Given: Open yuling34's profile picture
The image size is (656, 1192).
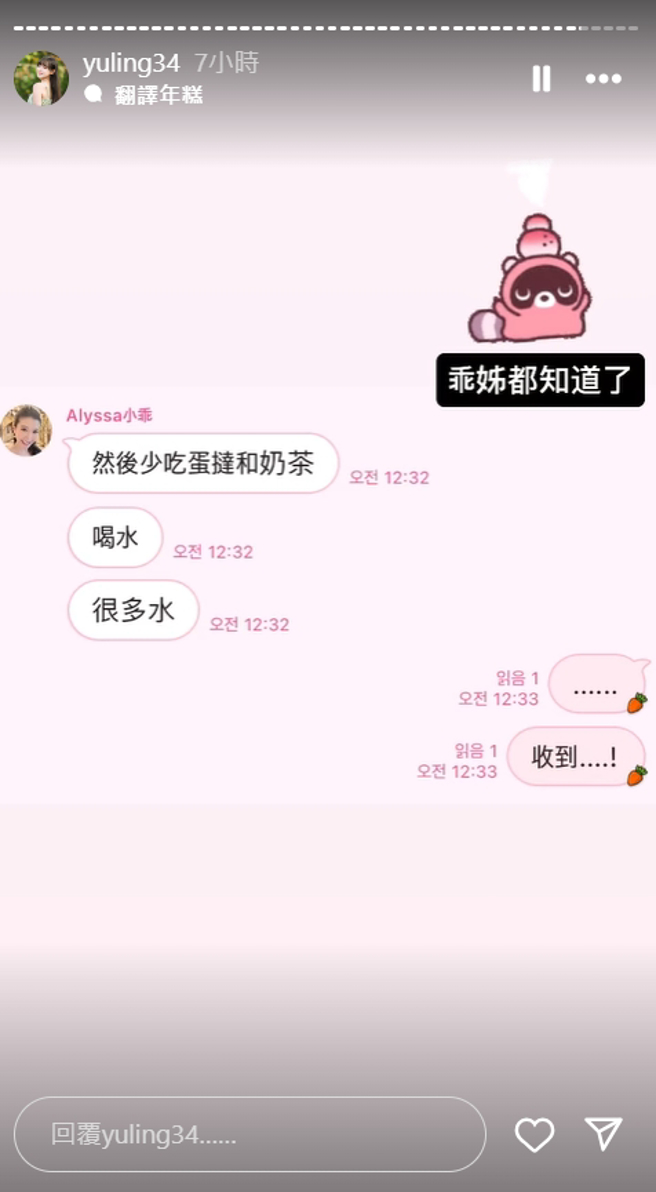Looking at the screenshot, I should (x=41, y=78).
